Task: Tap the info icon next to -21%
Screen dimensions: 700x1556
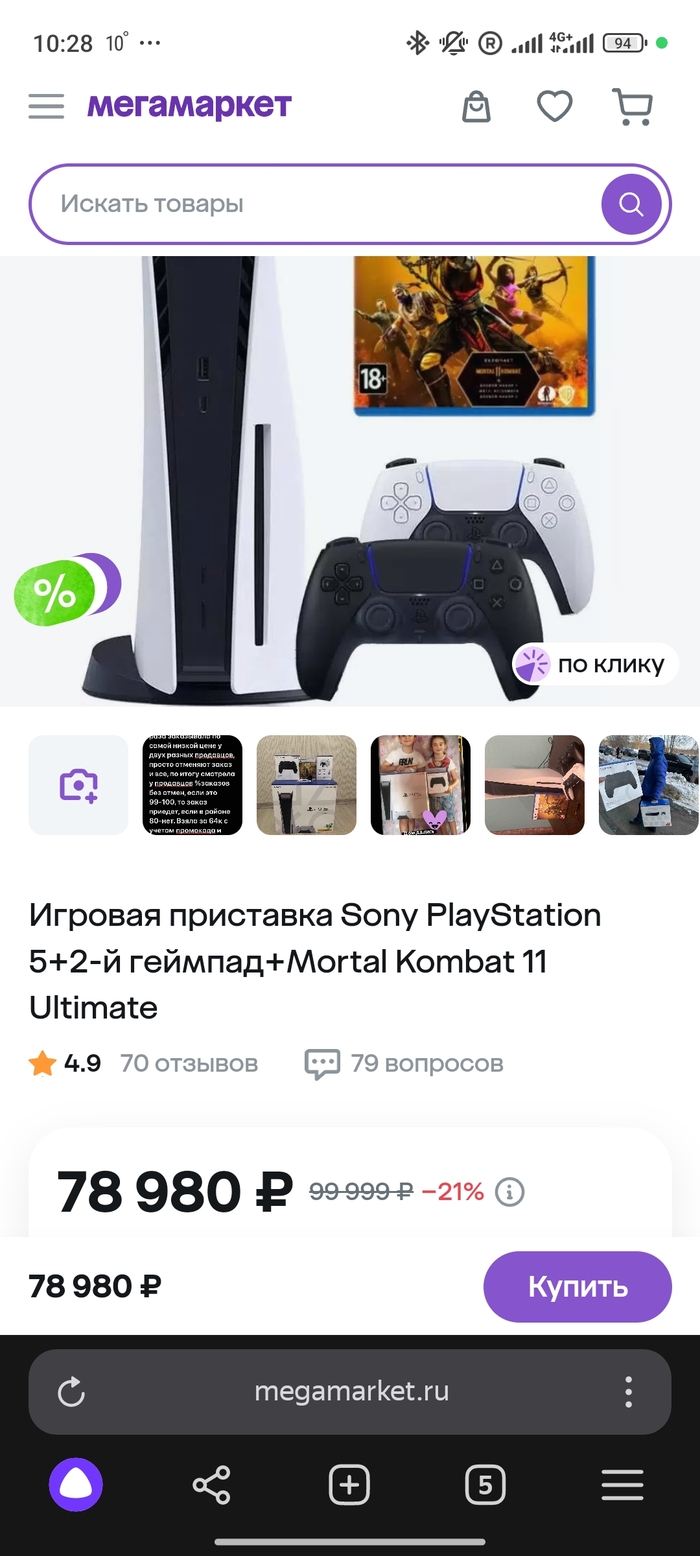Action: (510, 1192)
